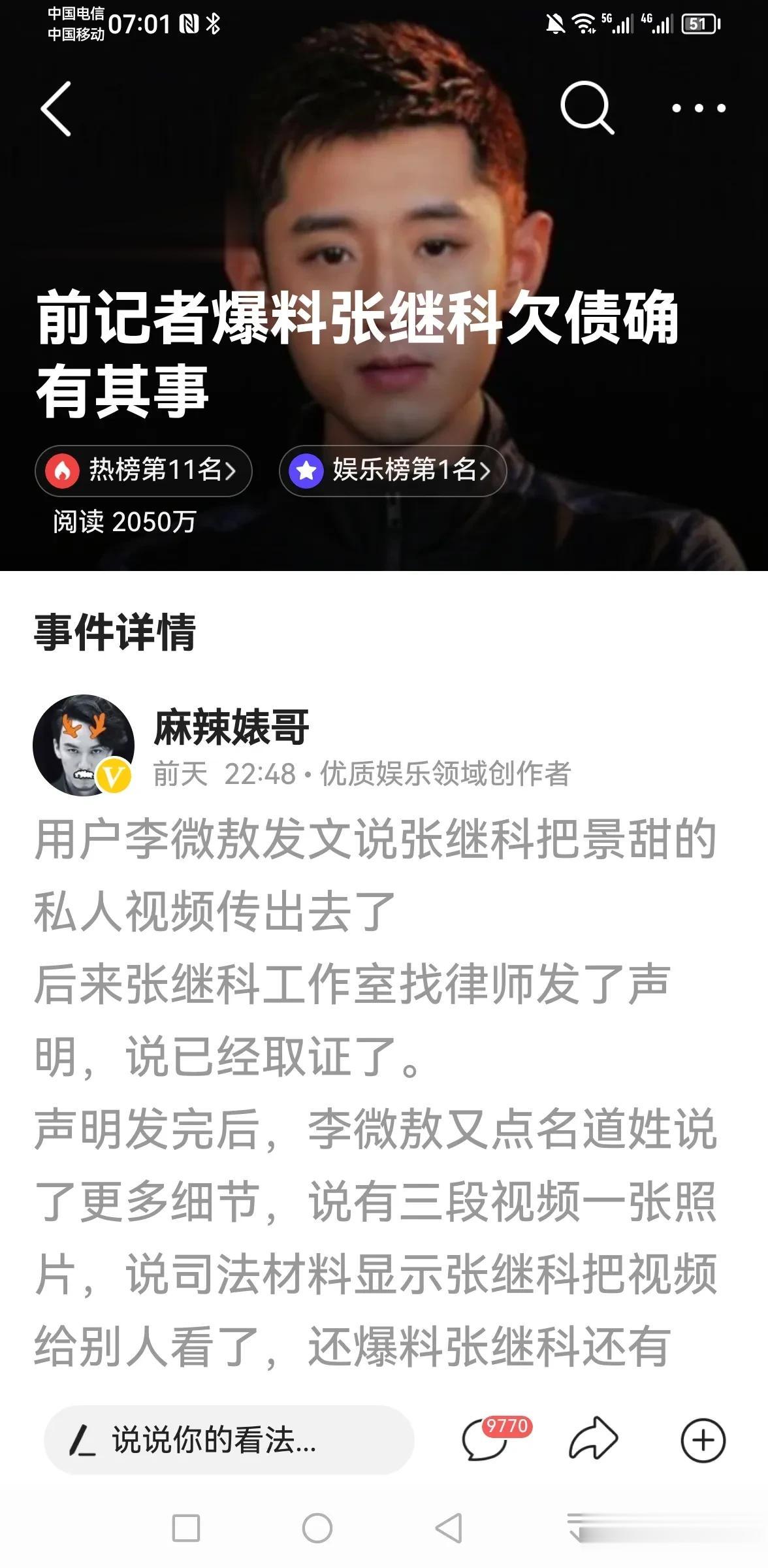Share this topic via the arrow icon

(593, 1439)
